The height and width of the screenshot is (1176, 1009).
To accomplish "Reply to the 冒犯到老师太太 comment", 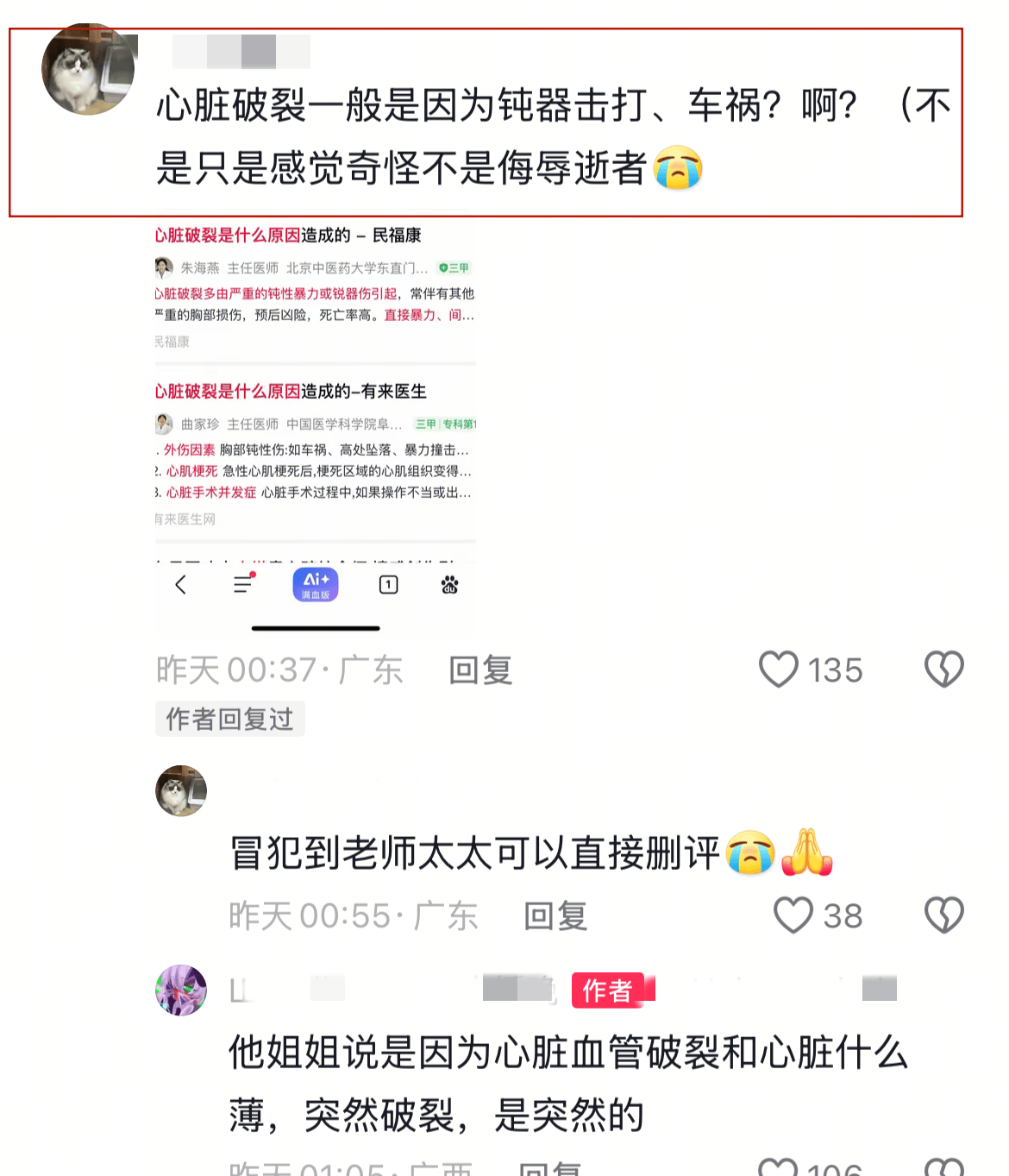I will tap(555, 916).
